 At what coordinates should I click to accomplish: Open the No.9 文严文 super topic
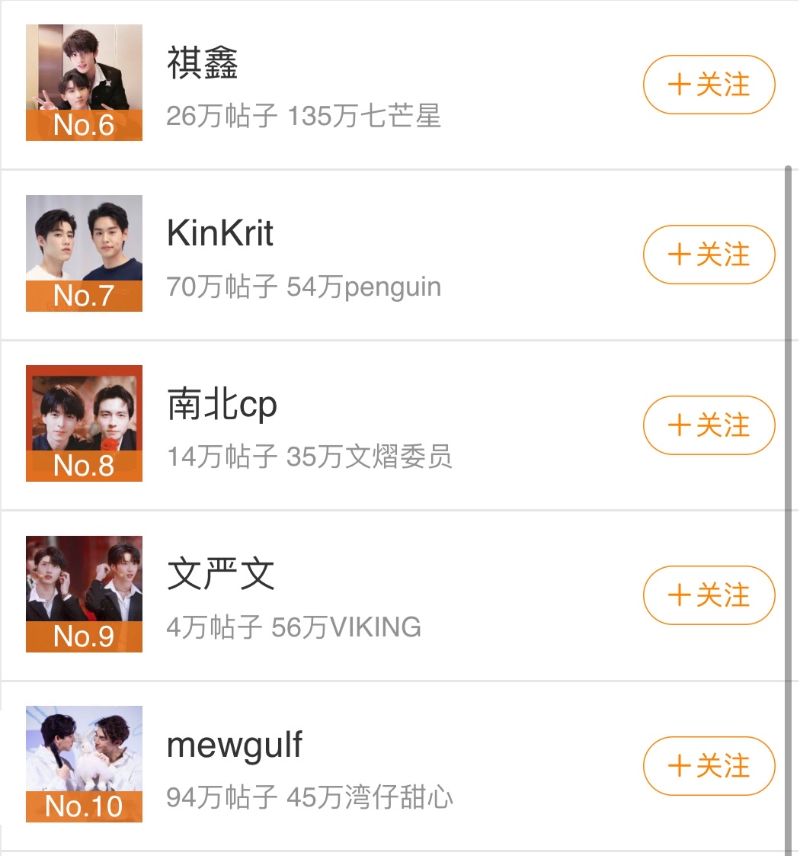[x=220, y=575]
